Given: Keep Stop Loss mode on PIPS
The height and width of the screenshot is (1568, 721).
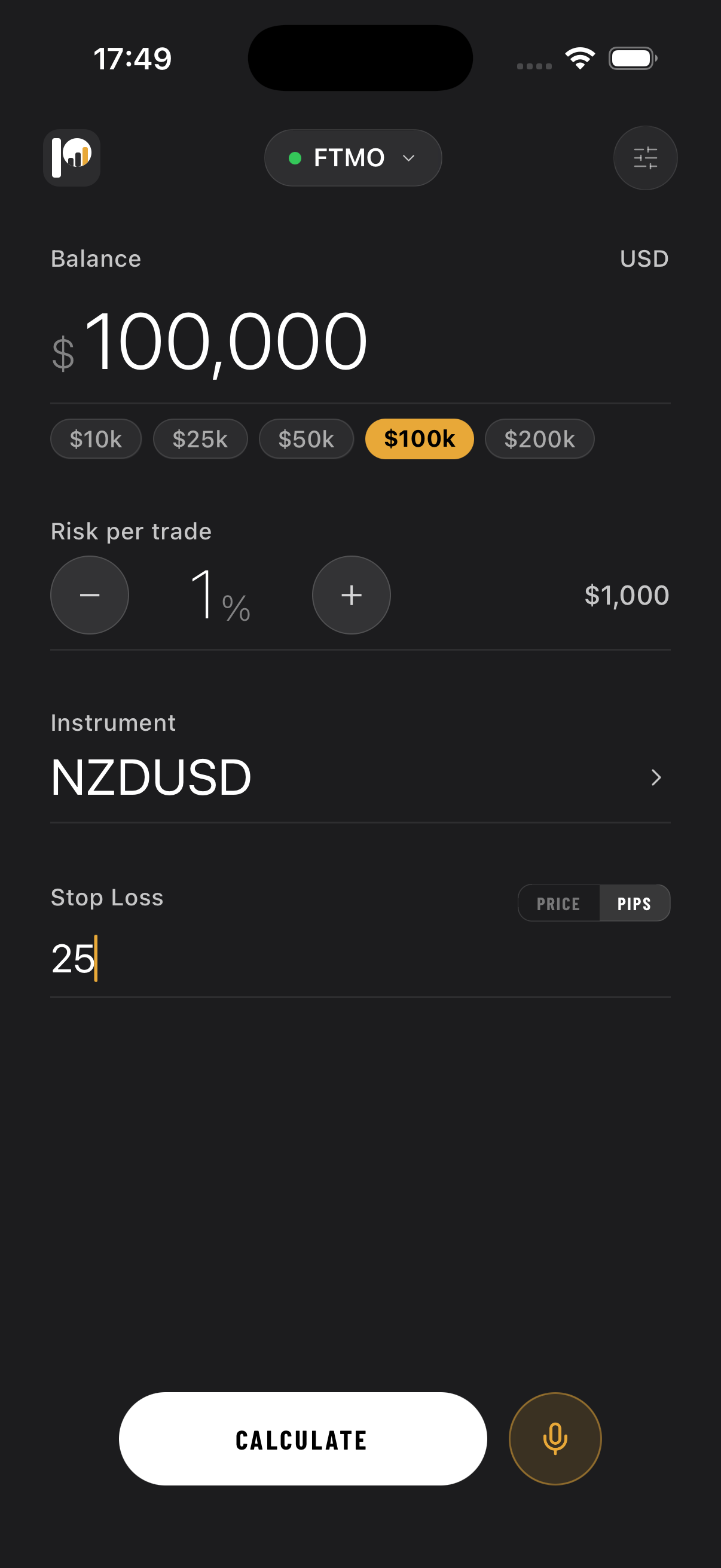Looking at the screenshot, I should [634, 903].
